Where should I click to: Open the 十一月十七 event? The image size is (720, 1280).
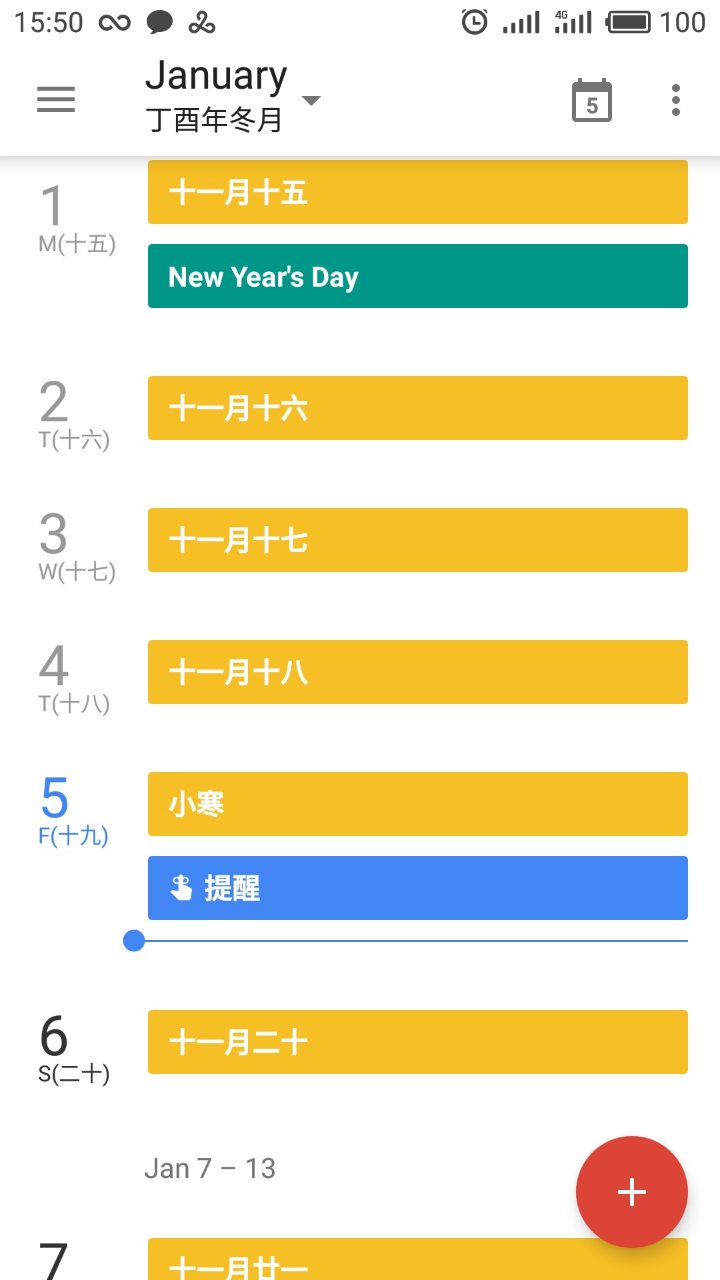[418, 540]
